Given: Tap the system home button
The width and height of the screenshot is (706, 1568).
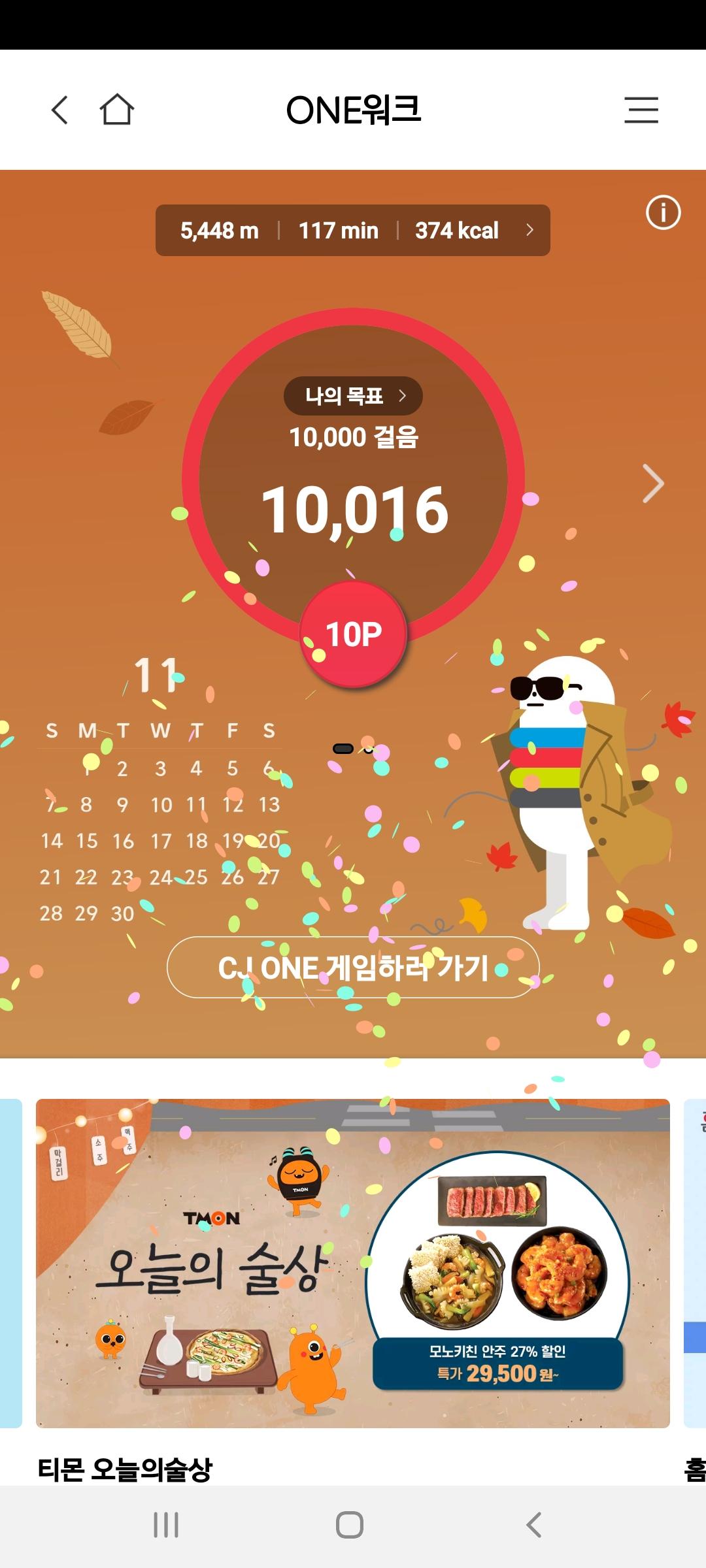Looking at the screenshot, I should pyautogui.click(x=350, y=1526).
